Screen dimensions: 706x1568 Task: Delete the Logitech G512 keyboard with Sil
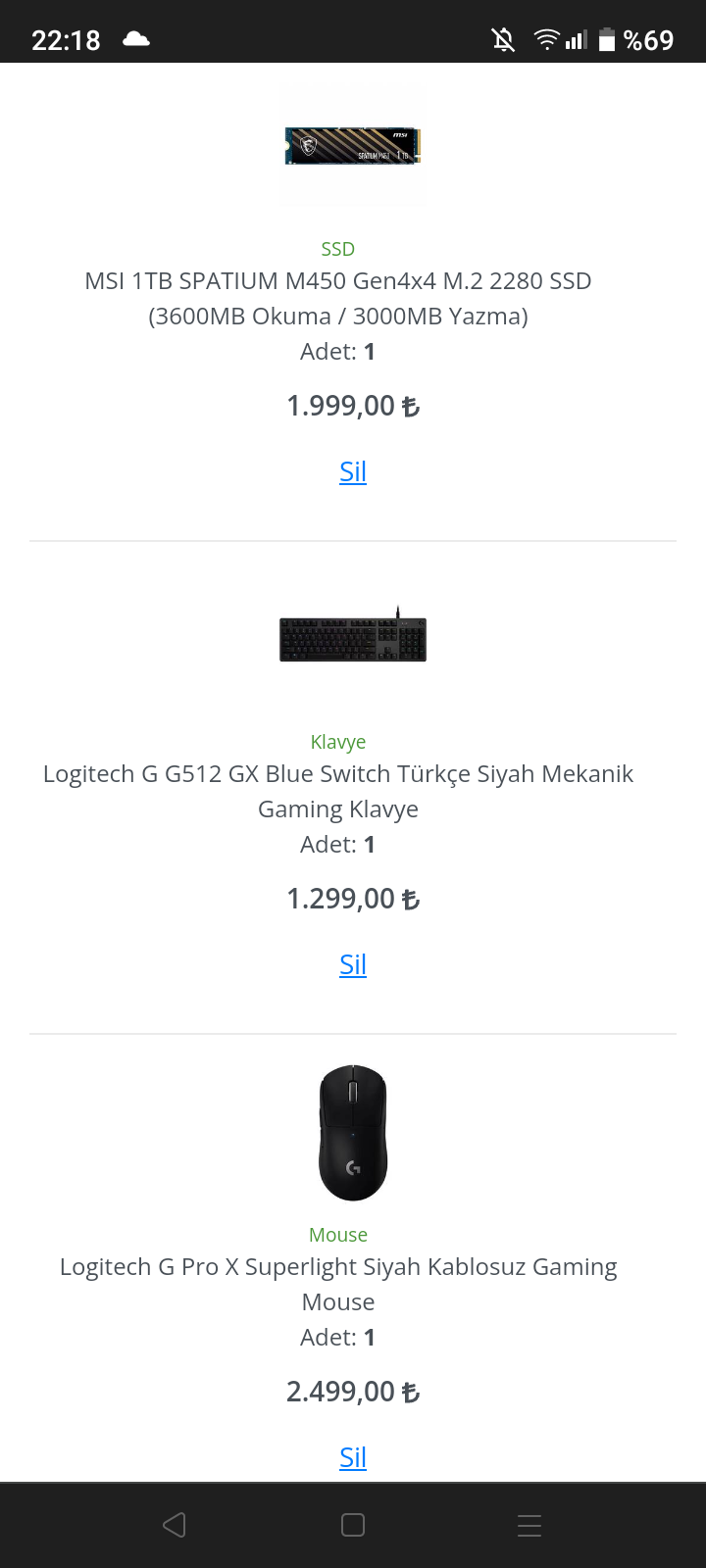point(353,964)
